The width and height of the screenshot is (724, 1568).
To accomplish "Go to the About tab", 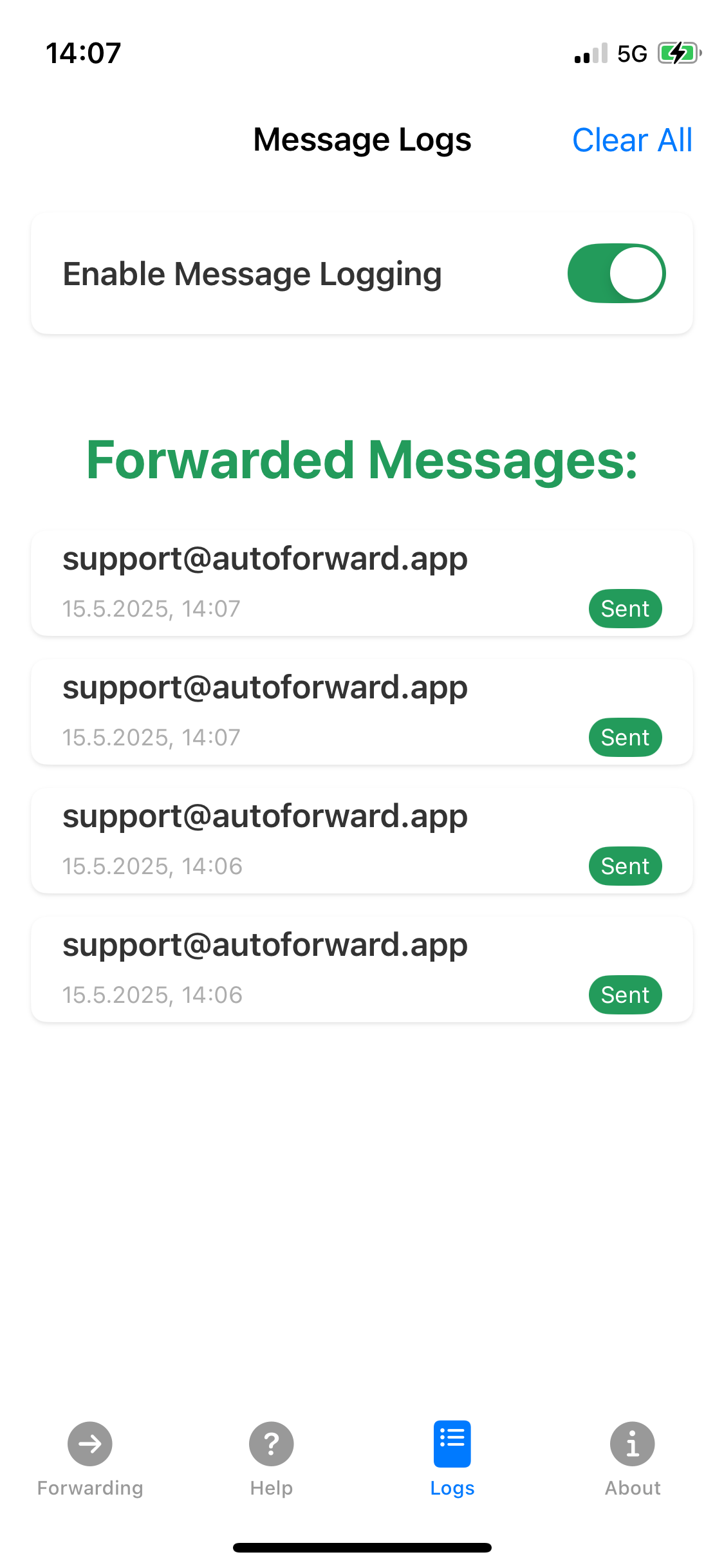I will click(633, 1459).
